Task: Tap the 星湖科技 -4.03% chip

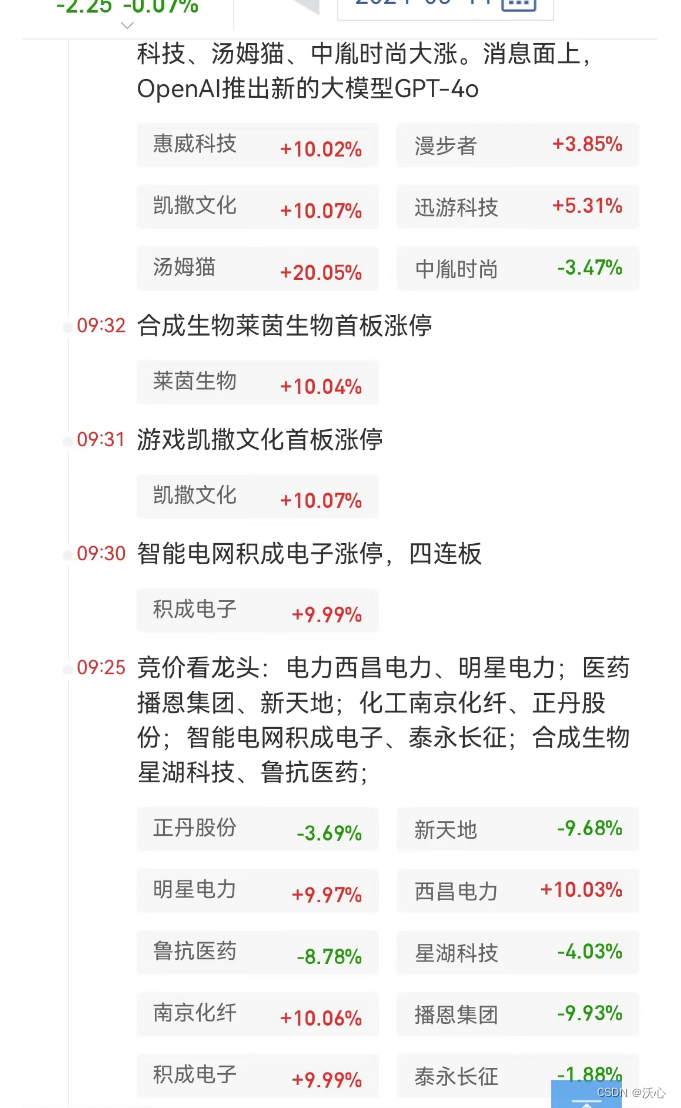Action: 518,953
